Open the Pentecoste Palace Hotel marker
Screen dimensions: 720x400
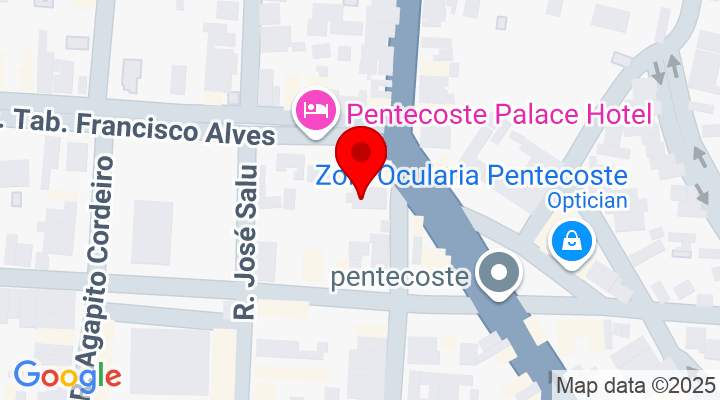(x=314, y=107)
